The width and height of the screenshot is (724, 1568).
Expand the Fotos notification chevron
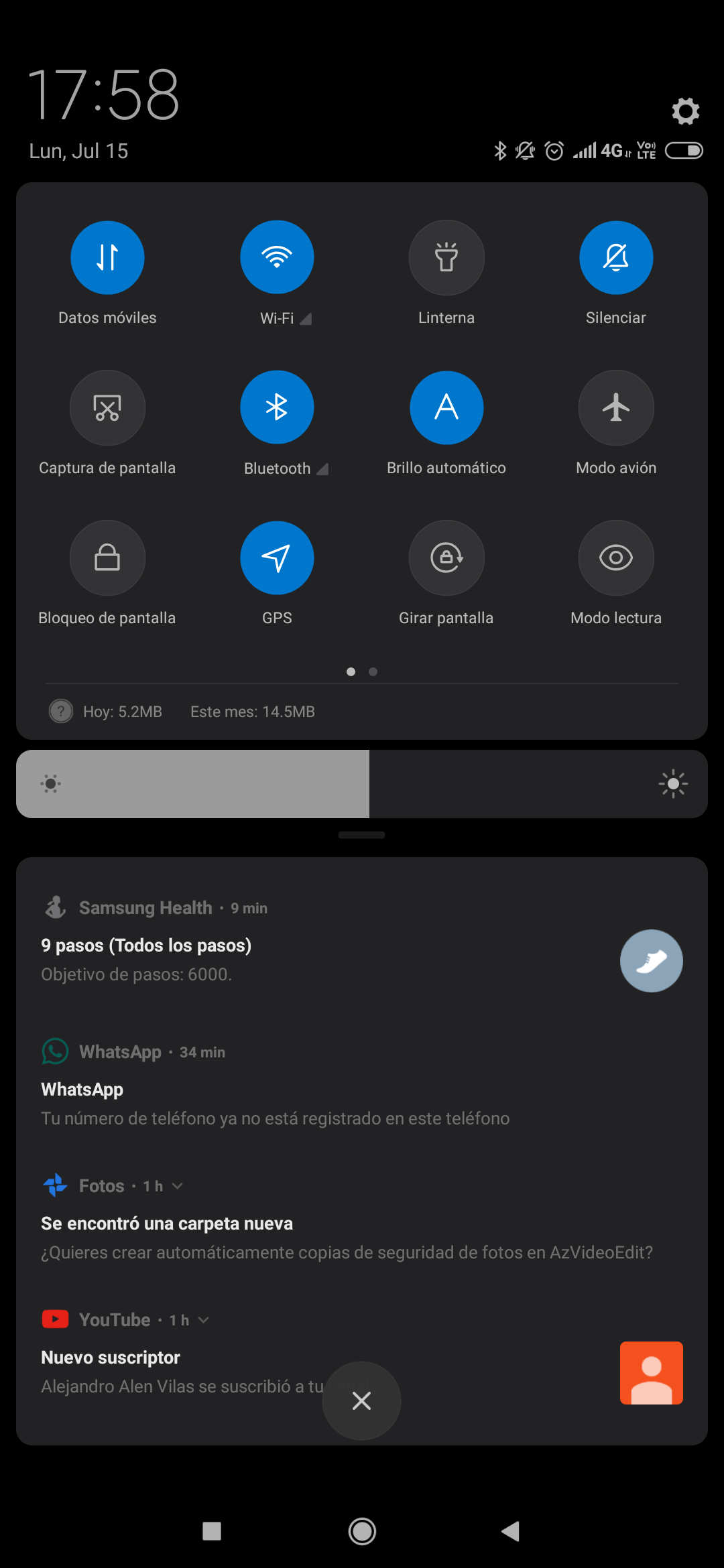point(178,1186)
